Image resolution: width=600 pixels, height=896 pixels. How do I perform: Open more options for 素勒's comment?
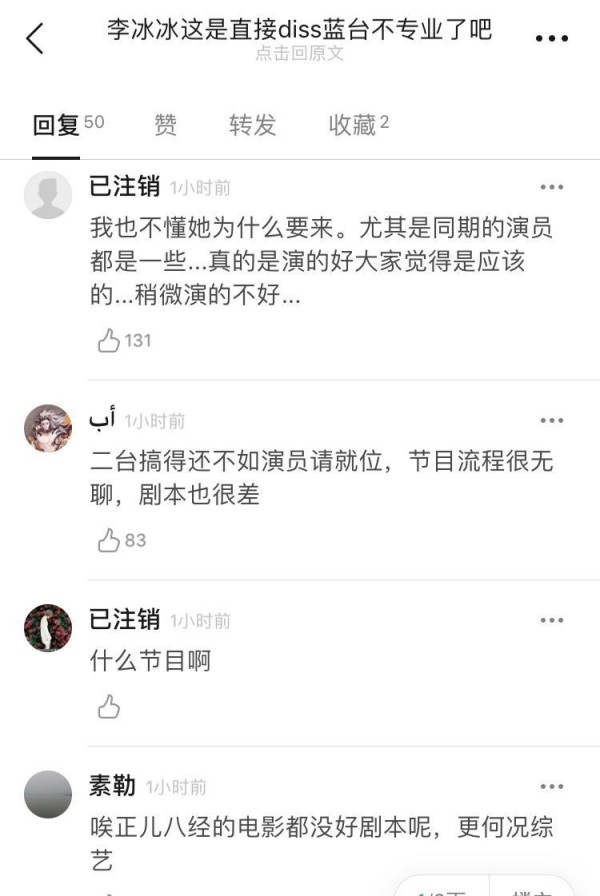point(551,787)
